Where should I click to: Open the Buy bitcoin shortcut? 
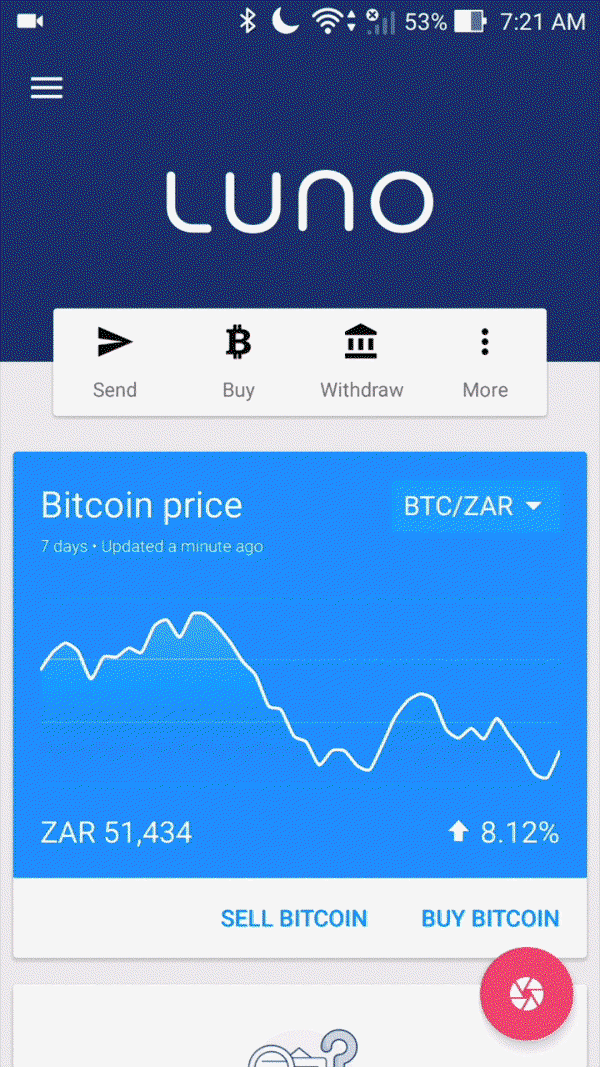pos(238,363)
